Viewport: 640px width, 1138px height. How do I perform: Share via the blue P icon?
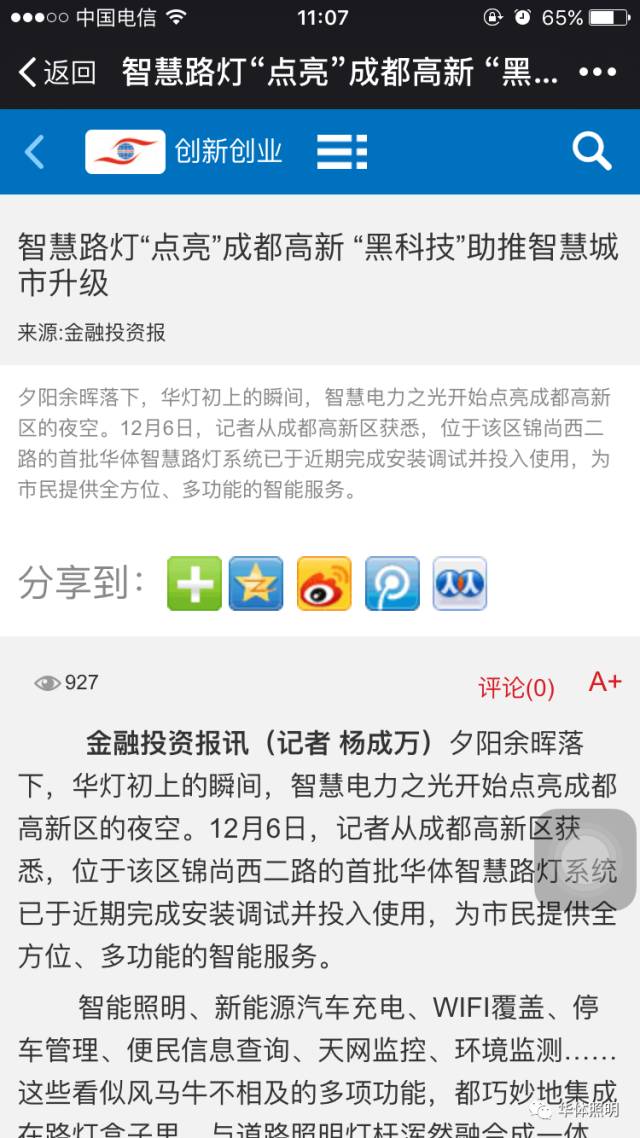pyautogui.click(x=392, y=583)
